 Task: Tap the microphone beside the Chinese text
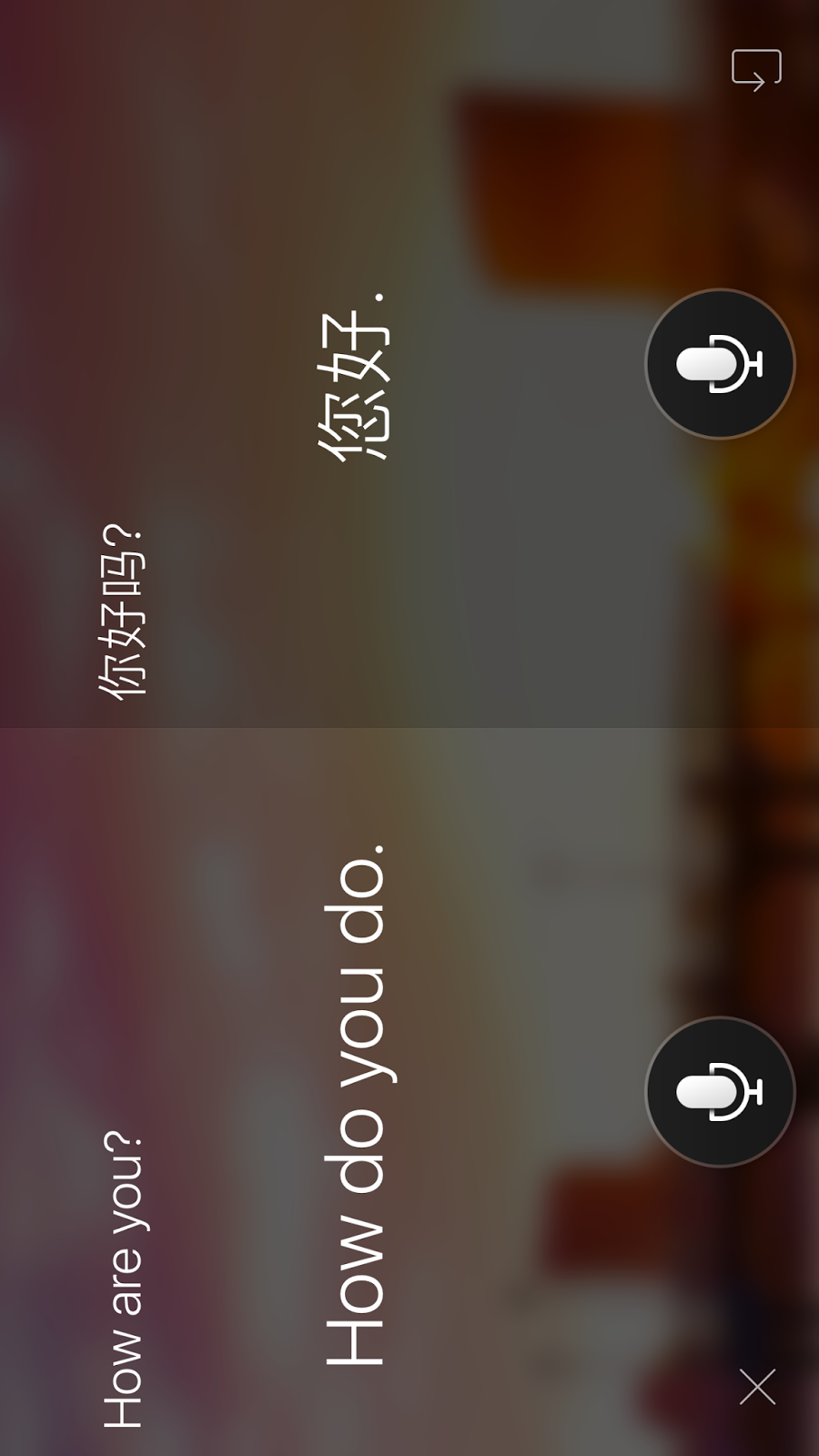720,364
